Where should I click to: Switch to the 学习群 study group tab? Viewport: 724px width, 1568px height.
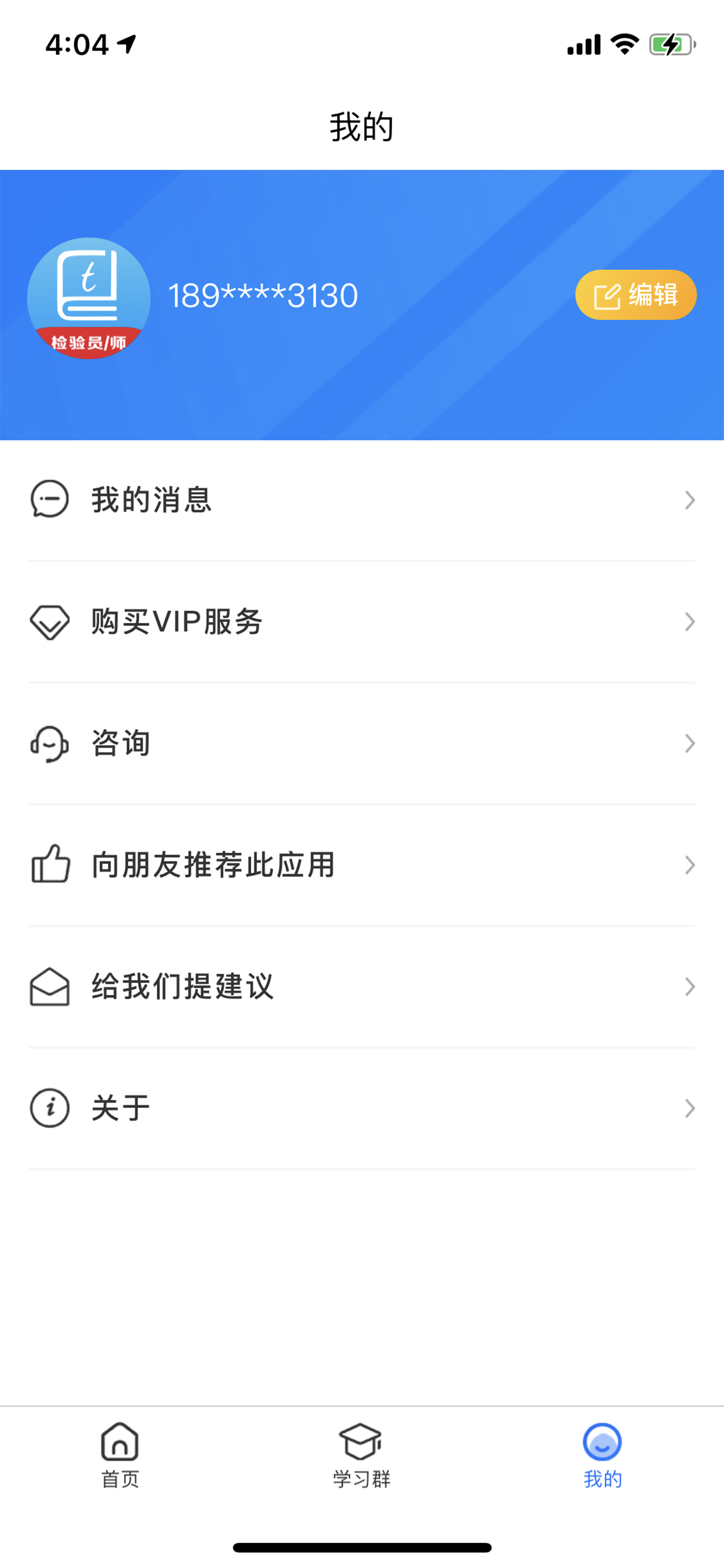click(361, 1456)
